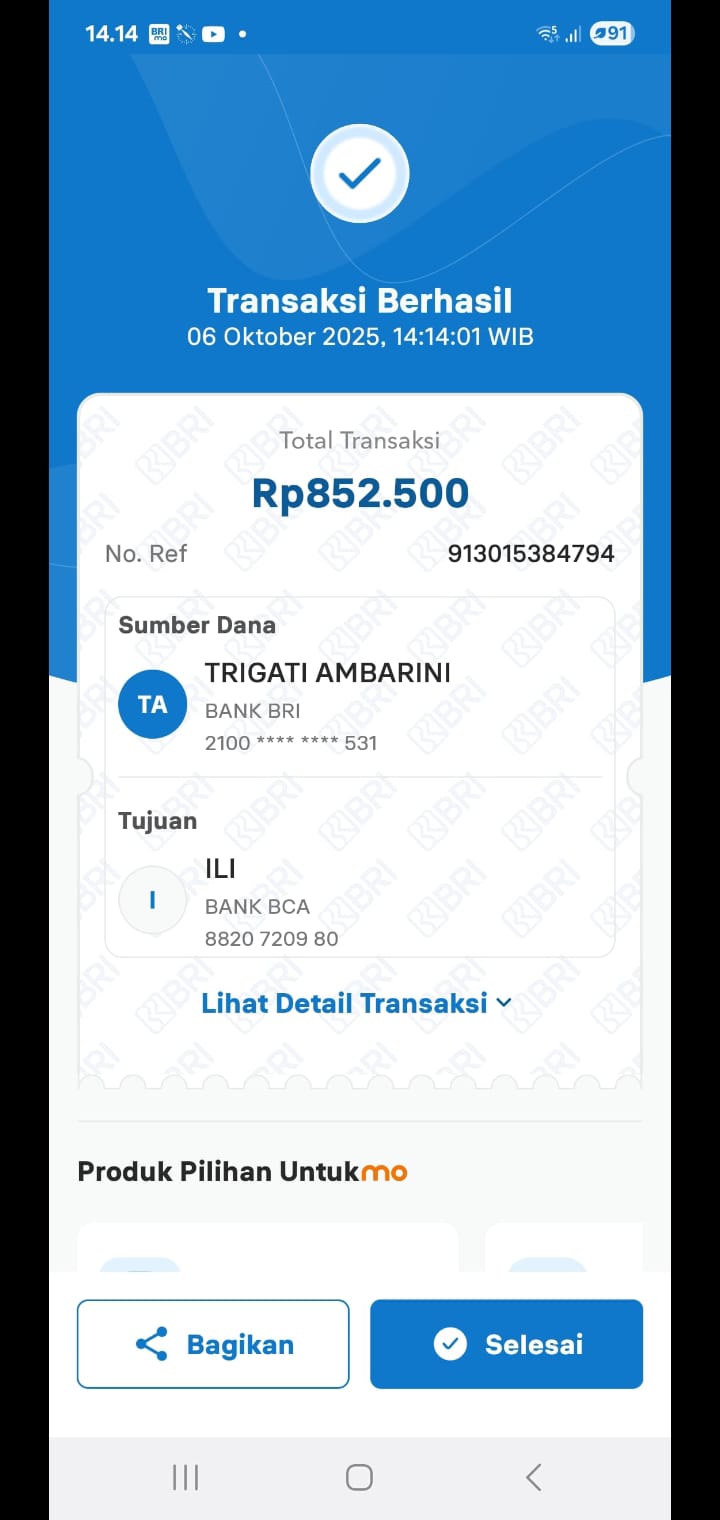Go to the phone's home screen

359,1477
